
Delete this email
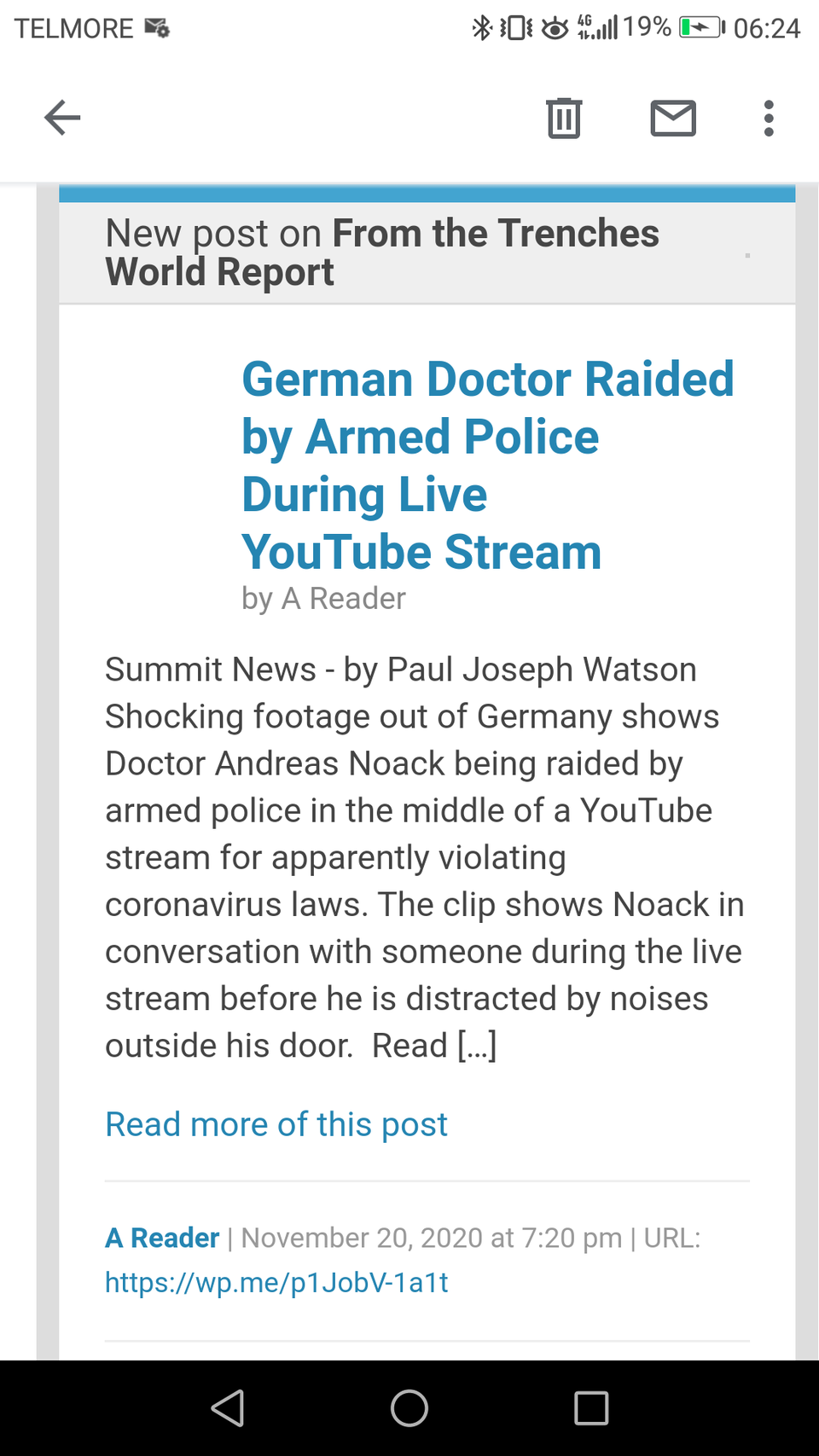point(564,118)
